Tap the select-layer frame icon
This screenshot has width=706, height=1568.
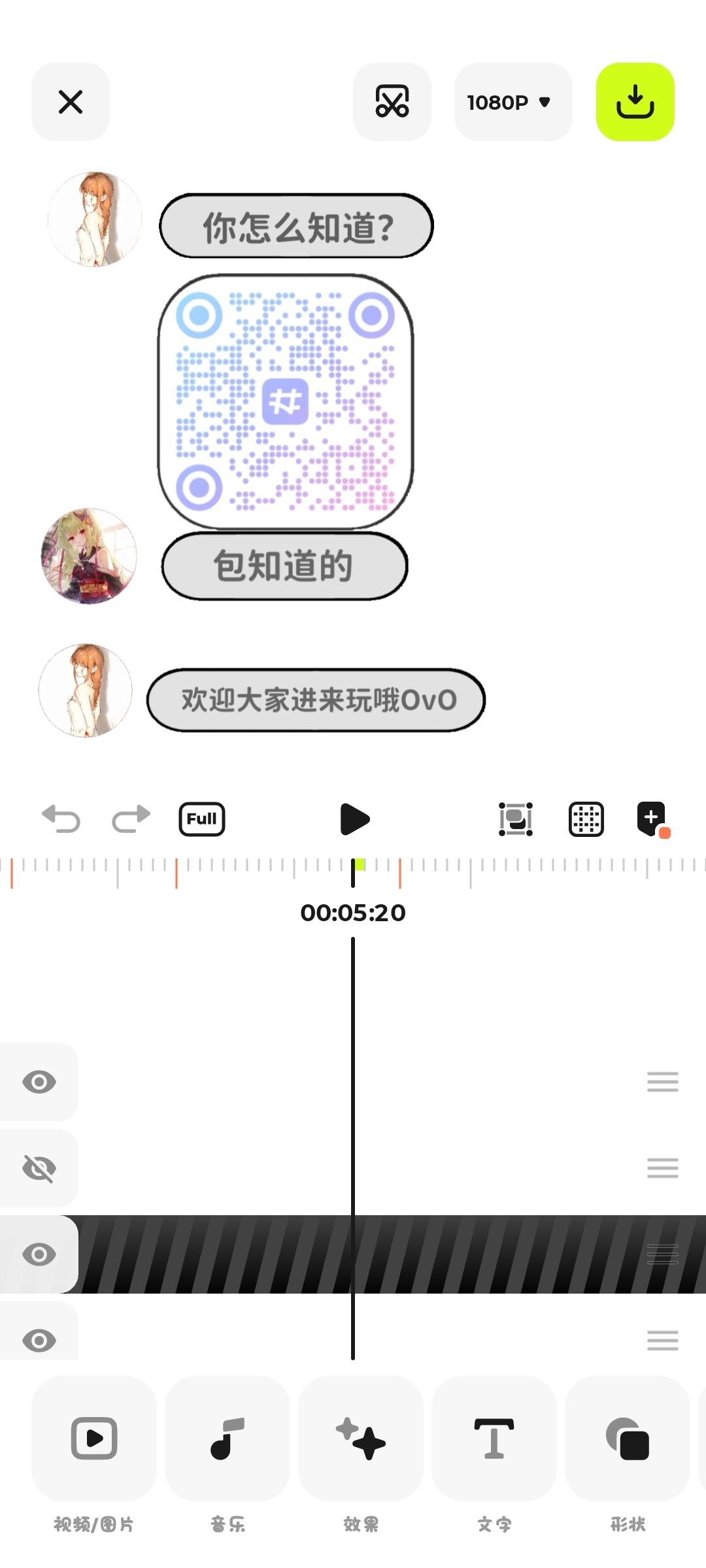515,819
